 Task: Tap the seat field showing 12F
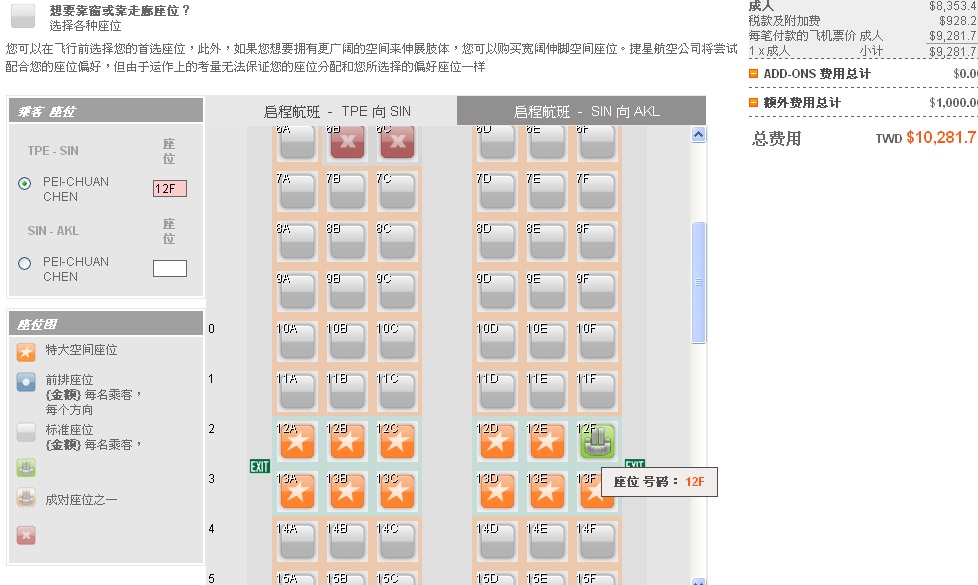tap(169, 188)
